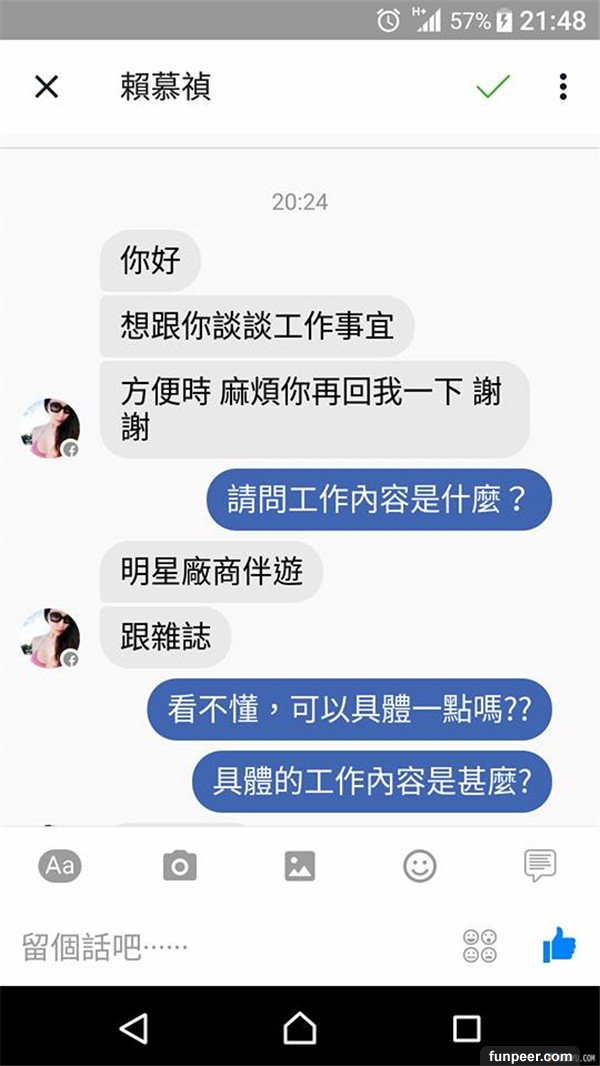Tap the Aa text keyboard icon

tap(60, 865)
